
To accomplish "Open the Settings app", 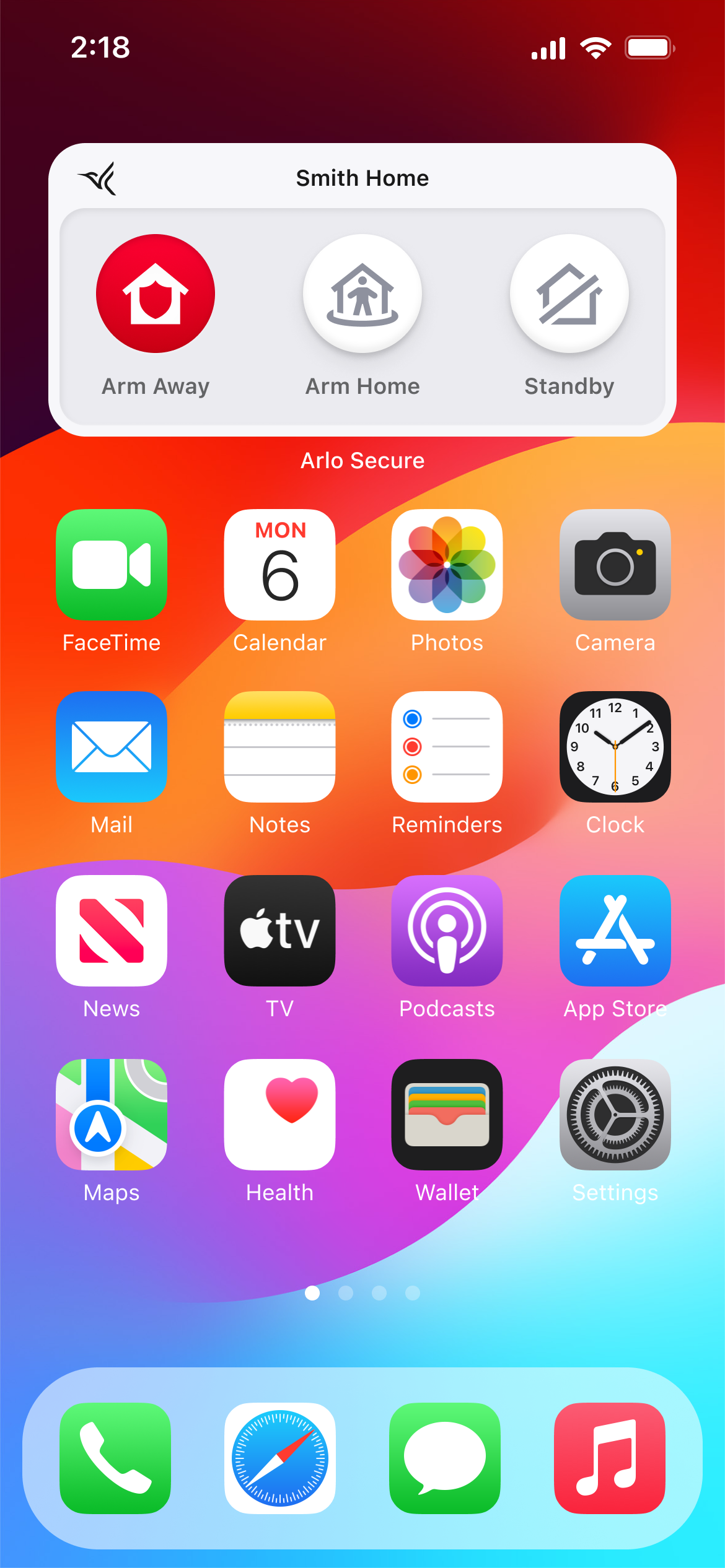I will click(615, 1115).
